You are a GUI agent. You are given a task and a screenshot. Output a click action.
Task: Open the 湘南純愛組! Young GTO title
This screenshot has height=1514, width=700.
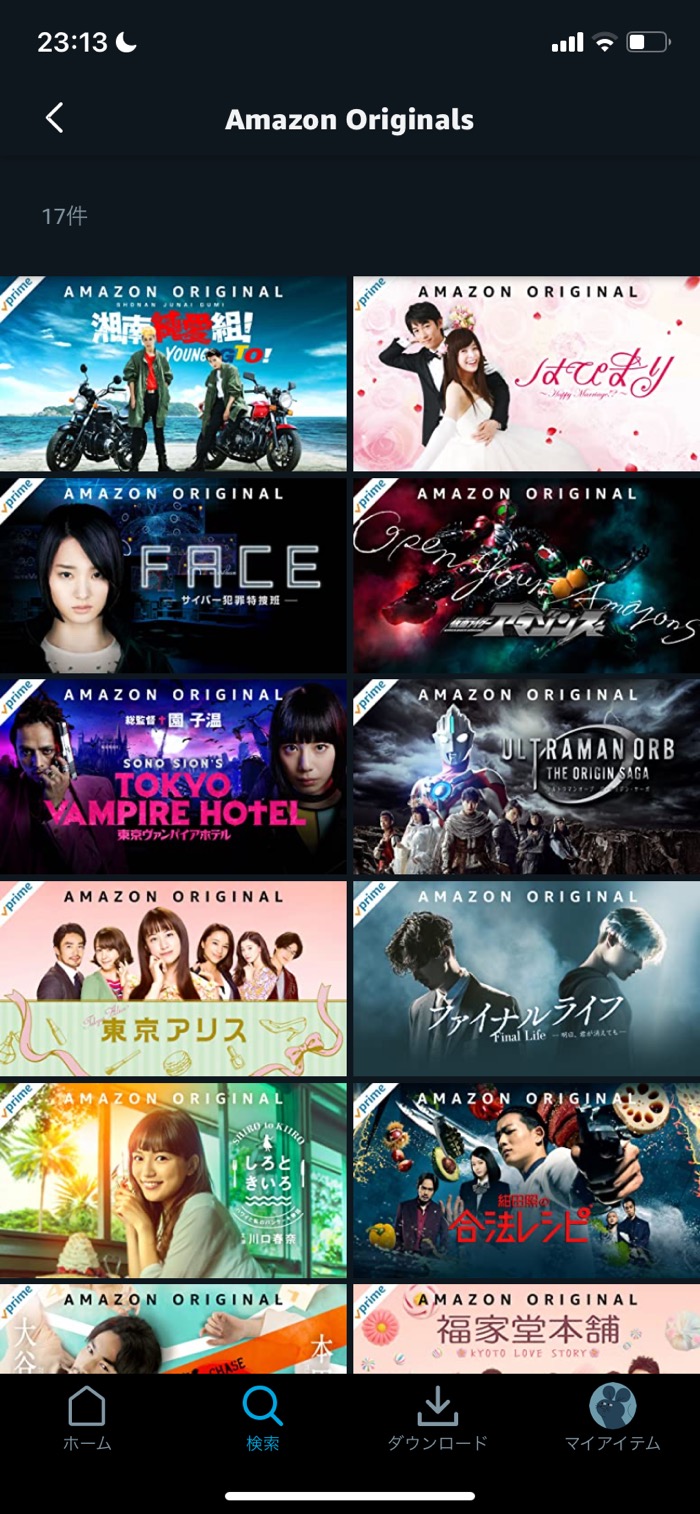pos(174,374)
